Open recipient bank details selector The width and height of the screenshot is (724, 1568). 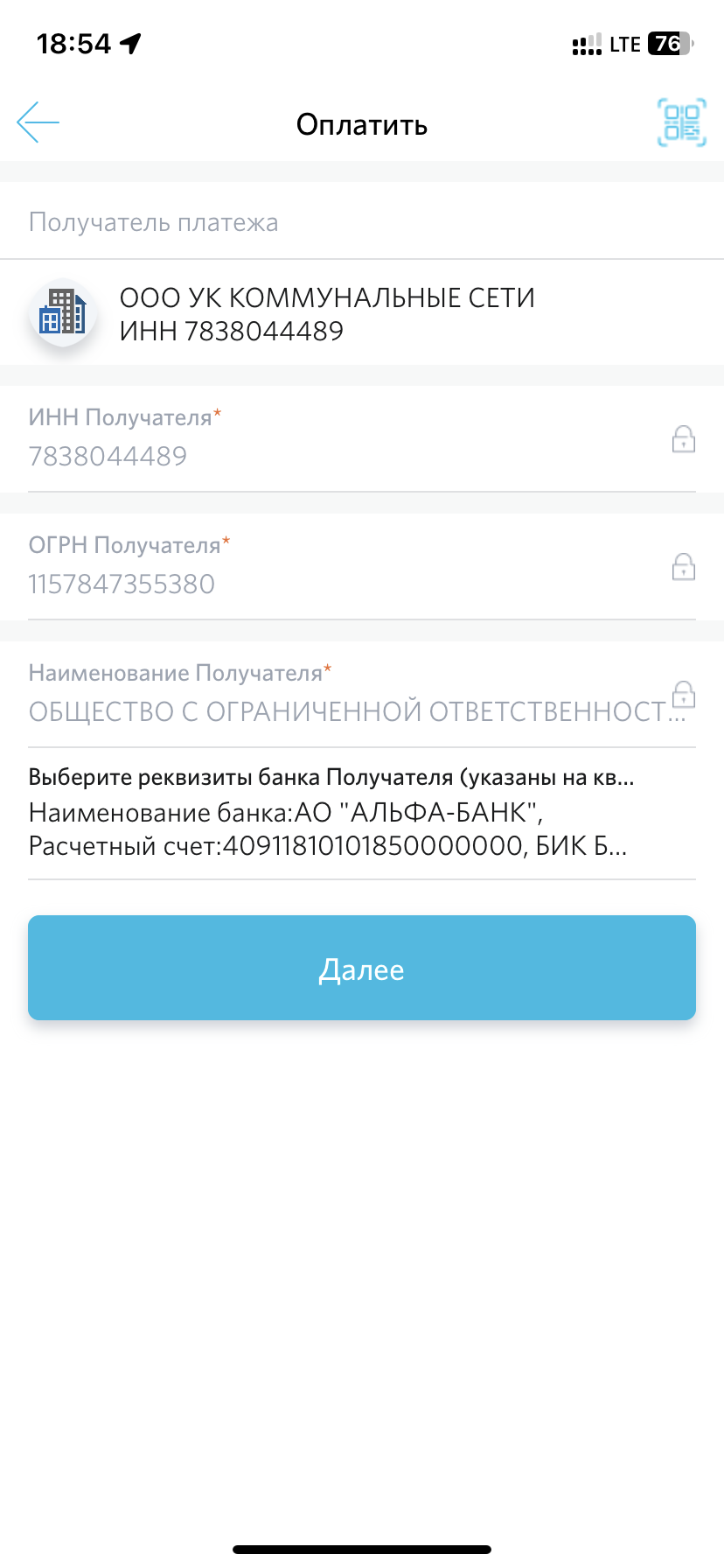pyautogui.click(x=362, y=813)
